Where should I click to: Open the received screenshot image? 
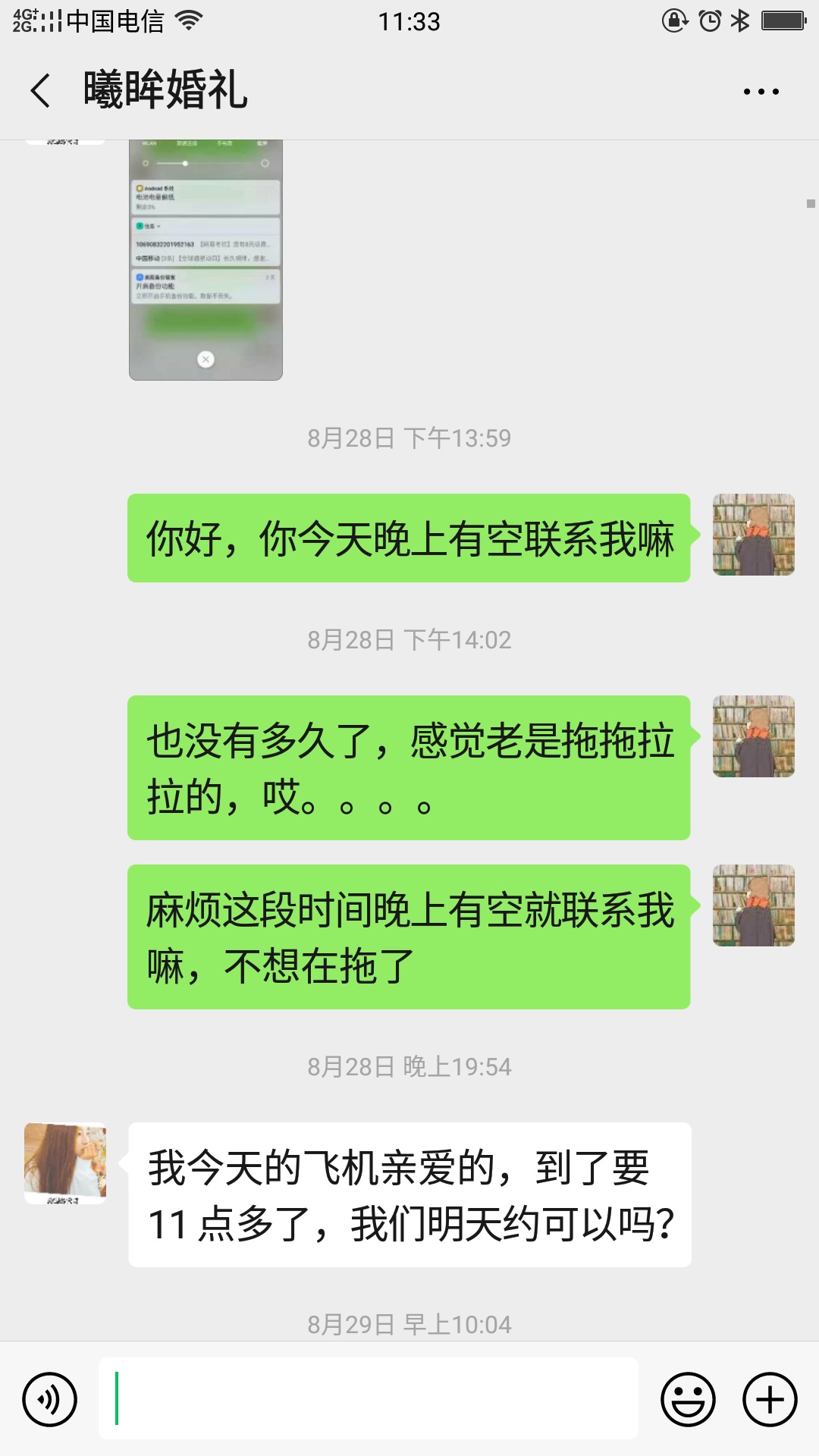pos(206,259)
